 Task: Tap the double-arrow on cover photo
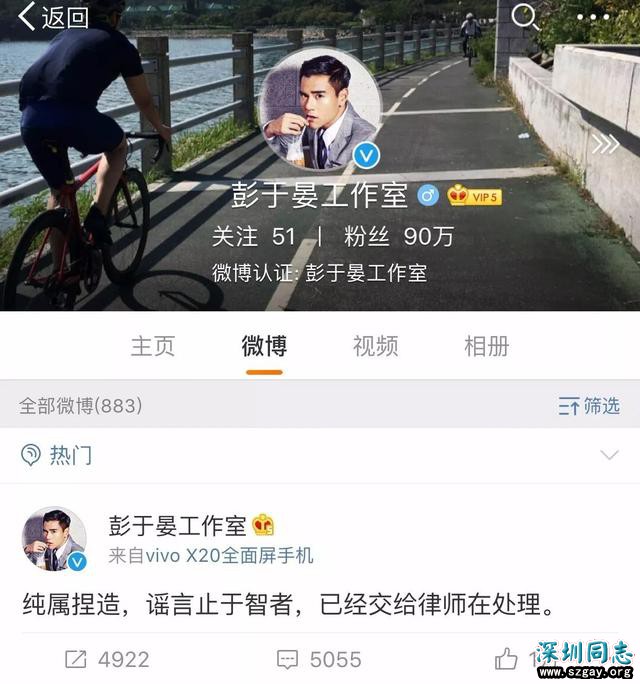pos(605,145)
